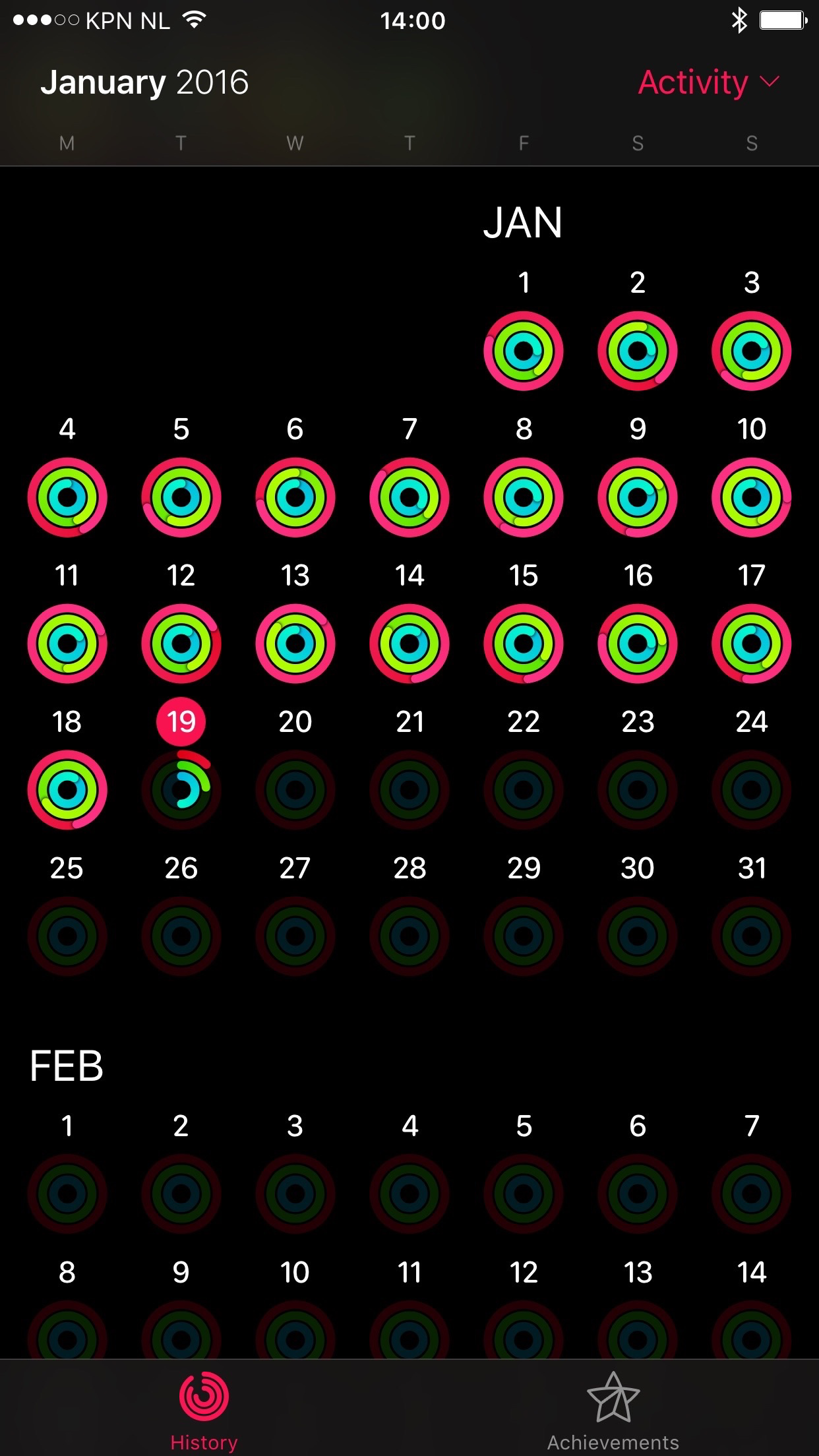Image resolution: width=819 pixels, height=1456 pixels.
Task: Open January 6 activity details
Action: 295,497
